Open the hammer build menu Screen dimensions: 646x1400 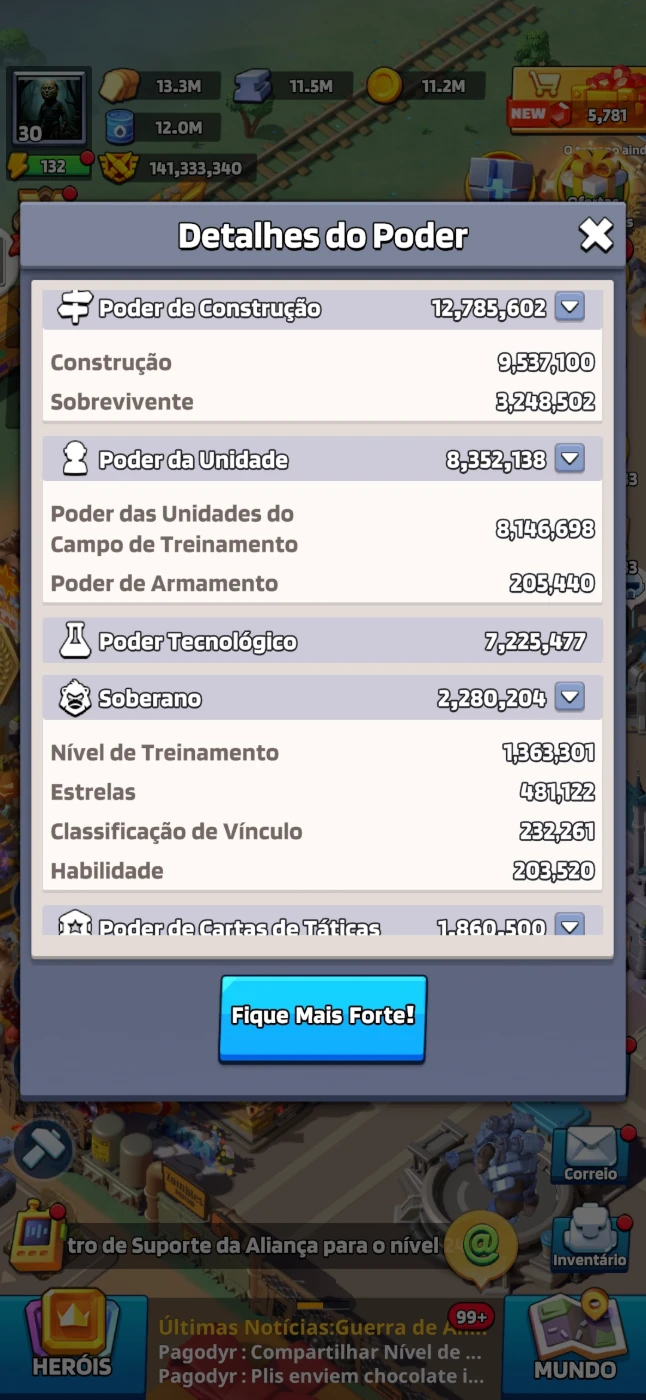click(42, 1149)
